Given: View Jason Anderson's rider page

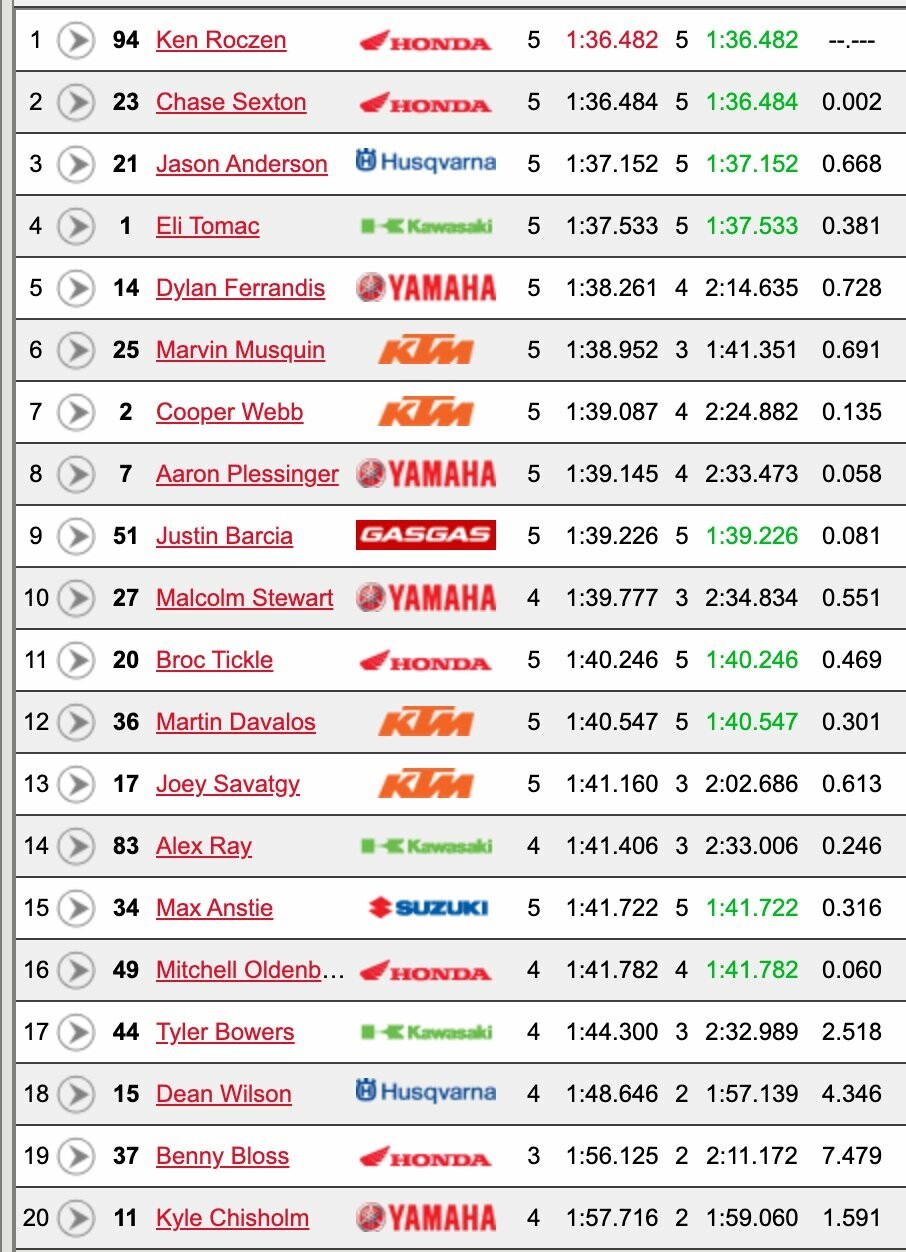Looking at the screenshot, I should 241,165.
